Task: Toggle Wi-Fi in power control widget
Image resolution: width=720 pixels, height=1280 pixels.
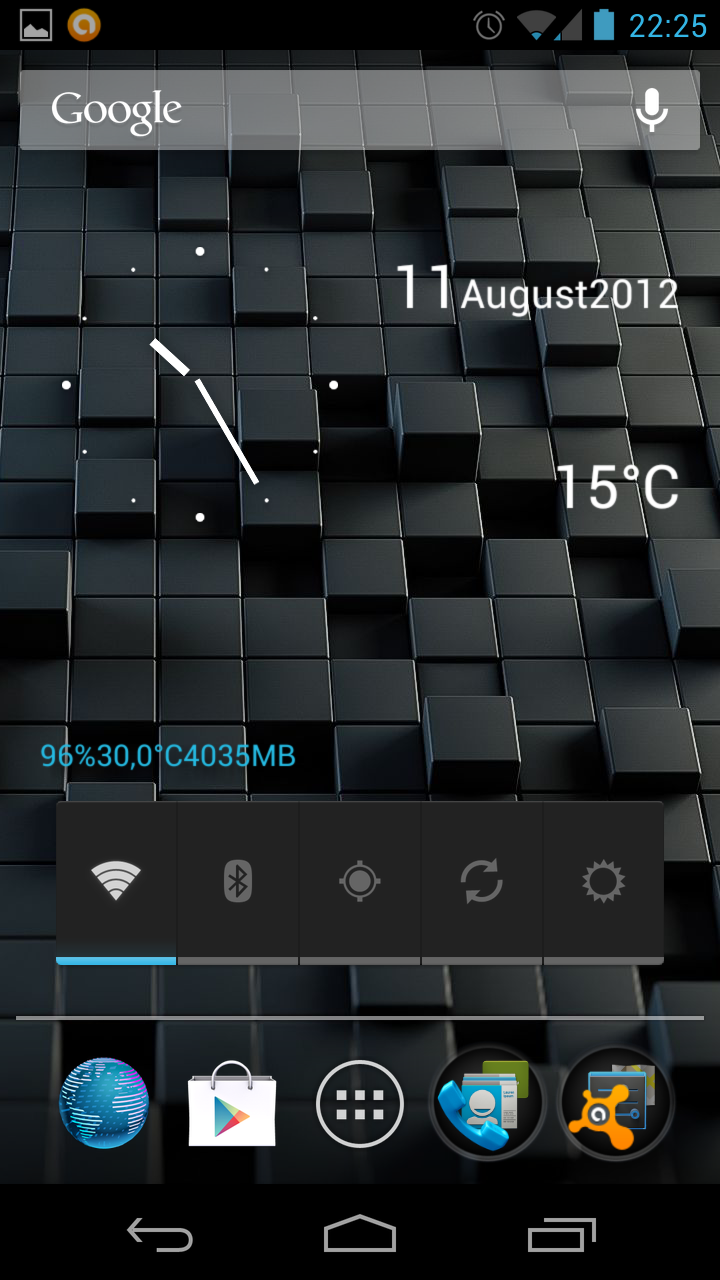Action: [116, 881]
